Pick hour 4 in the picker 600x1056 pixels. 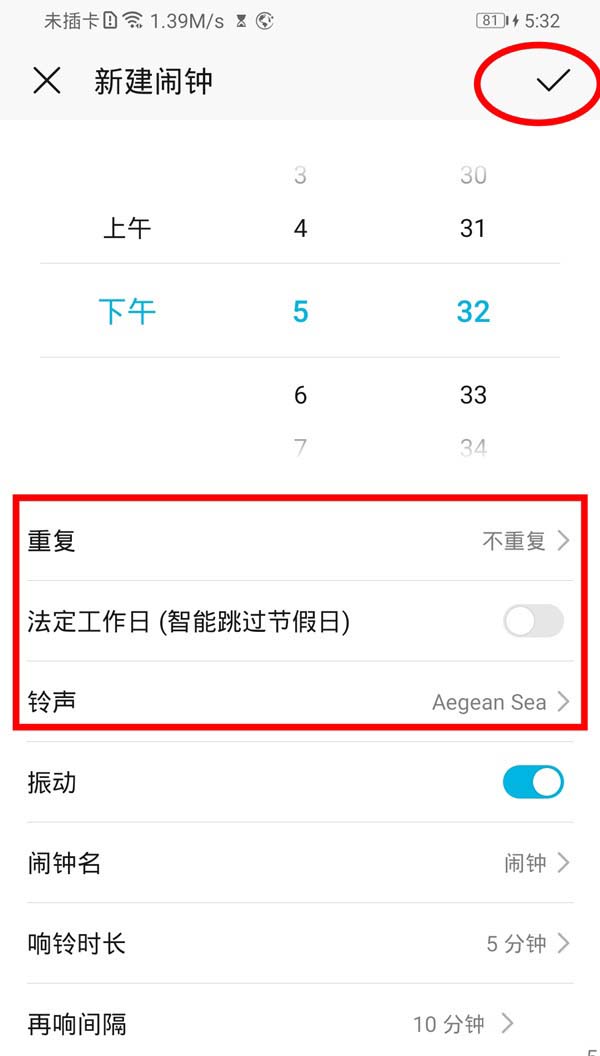(300, 229)
